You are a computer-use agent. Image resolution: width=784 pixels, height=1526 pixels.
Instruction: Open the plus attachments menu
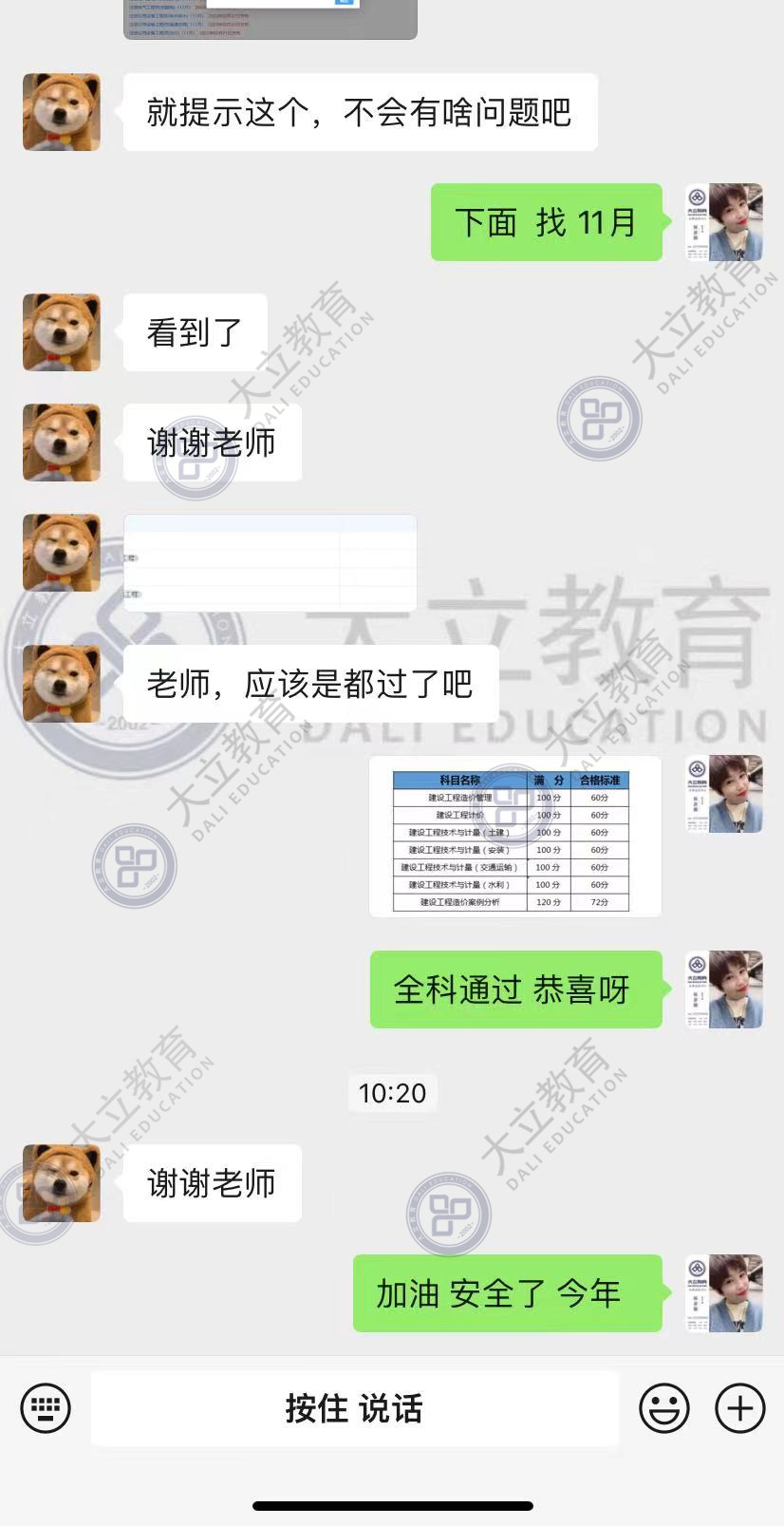(739, 1407)
